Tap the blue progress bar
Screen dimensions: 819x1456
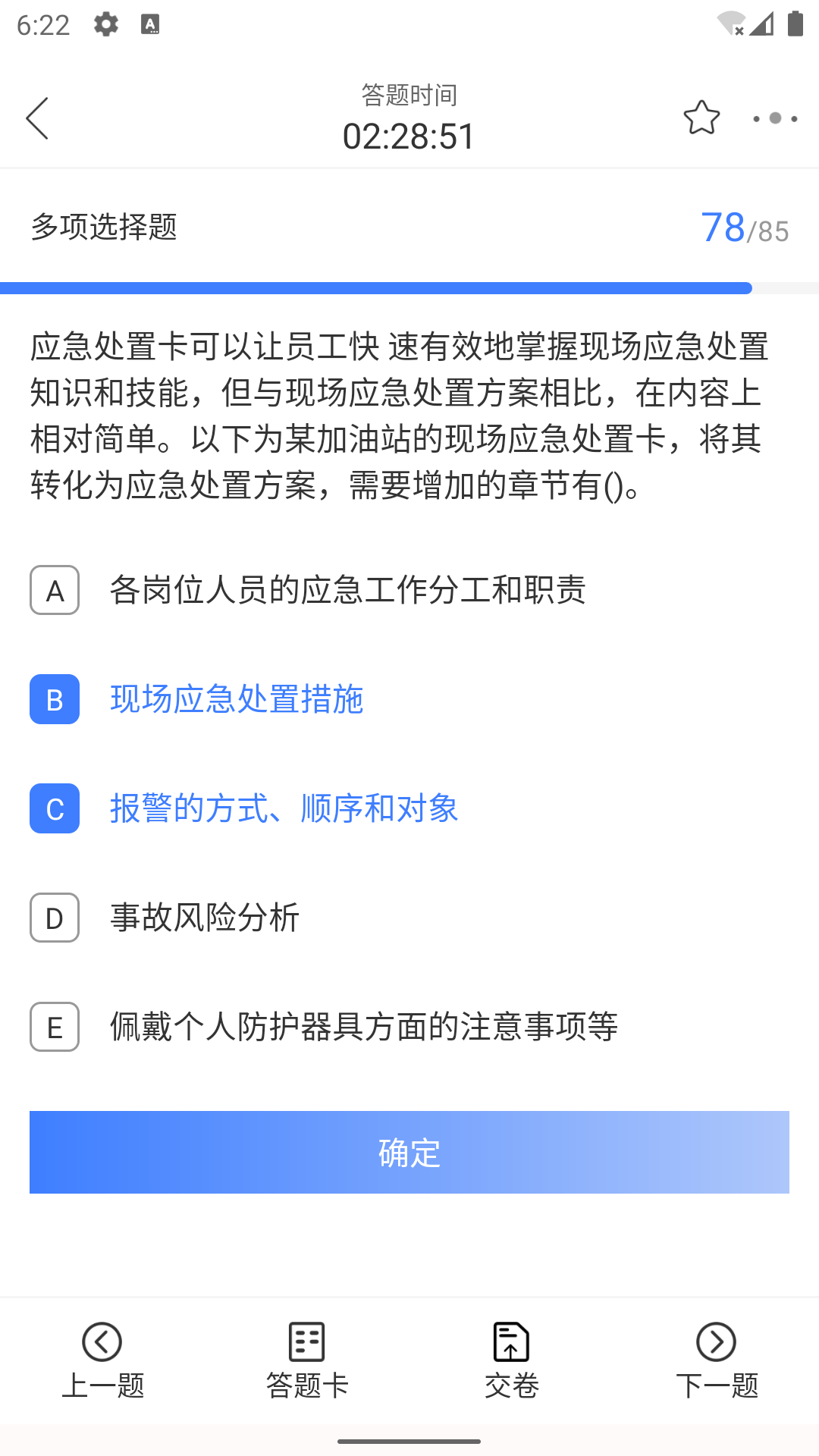tap(375, 287)
